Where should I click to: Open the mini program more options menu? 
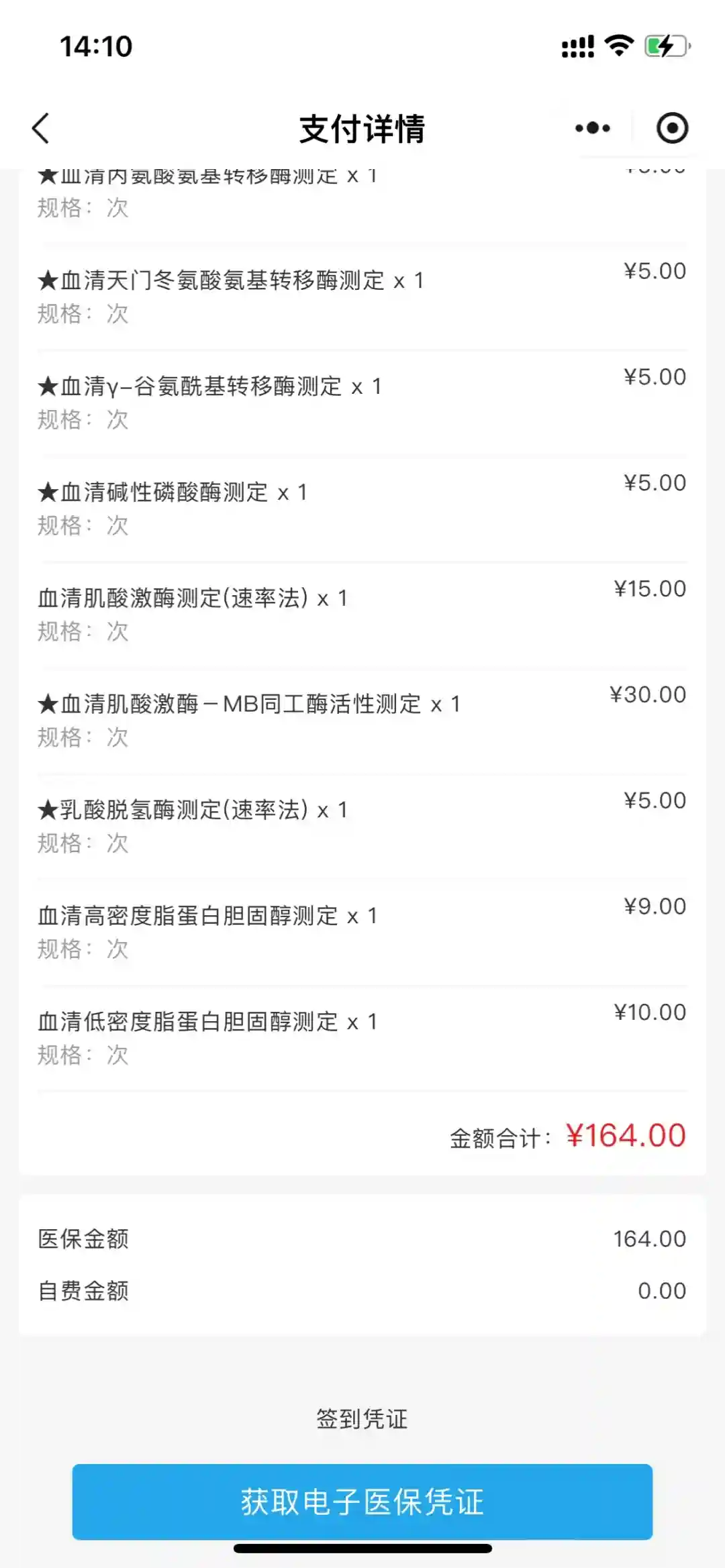[593, 128]
